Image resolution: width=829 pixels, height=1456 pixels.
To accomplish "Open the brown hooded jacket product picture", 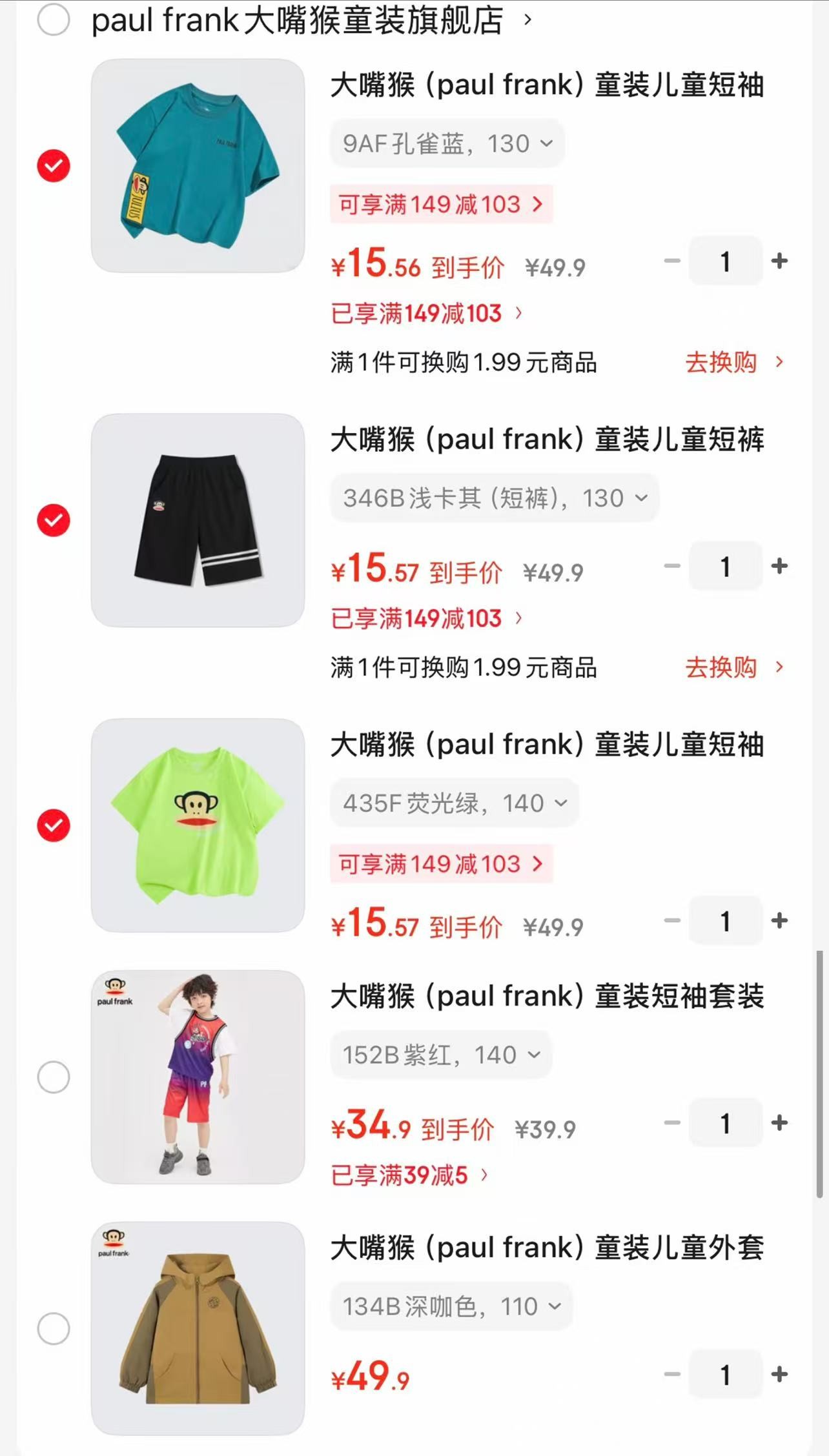I will click(198, 1329).
